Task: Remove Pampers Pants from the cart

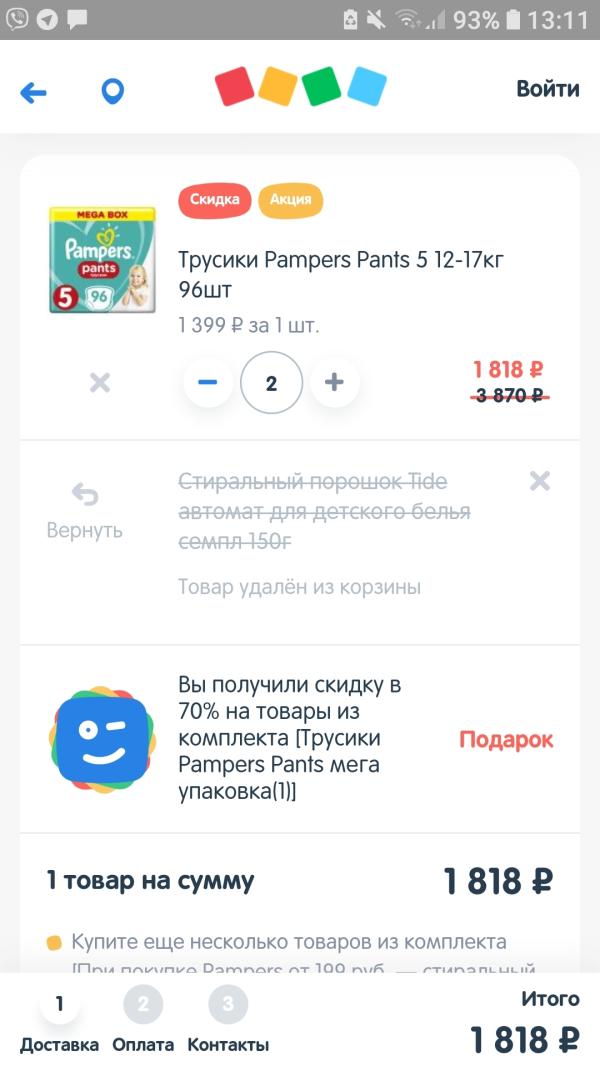Action: (x=100, y=382)
